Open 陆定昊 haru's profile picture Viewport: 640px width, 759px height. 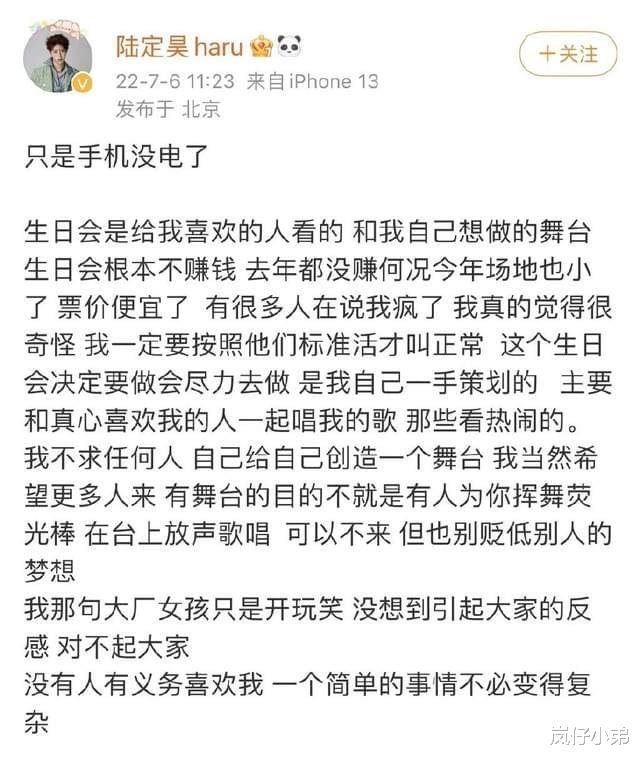tap(58, 59)
